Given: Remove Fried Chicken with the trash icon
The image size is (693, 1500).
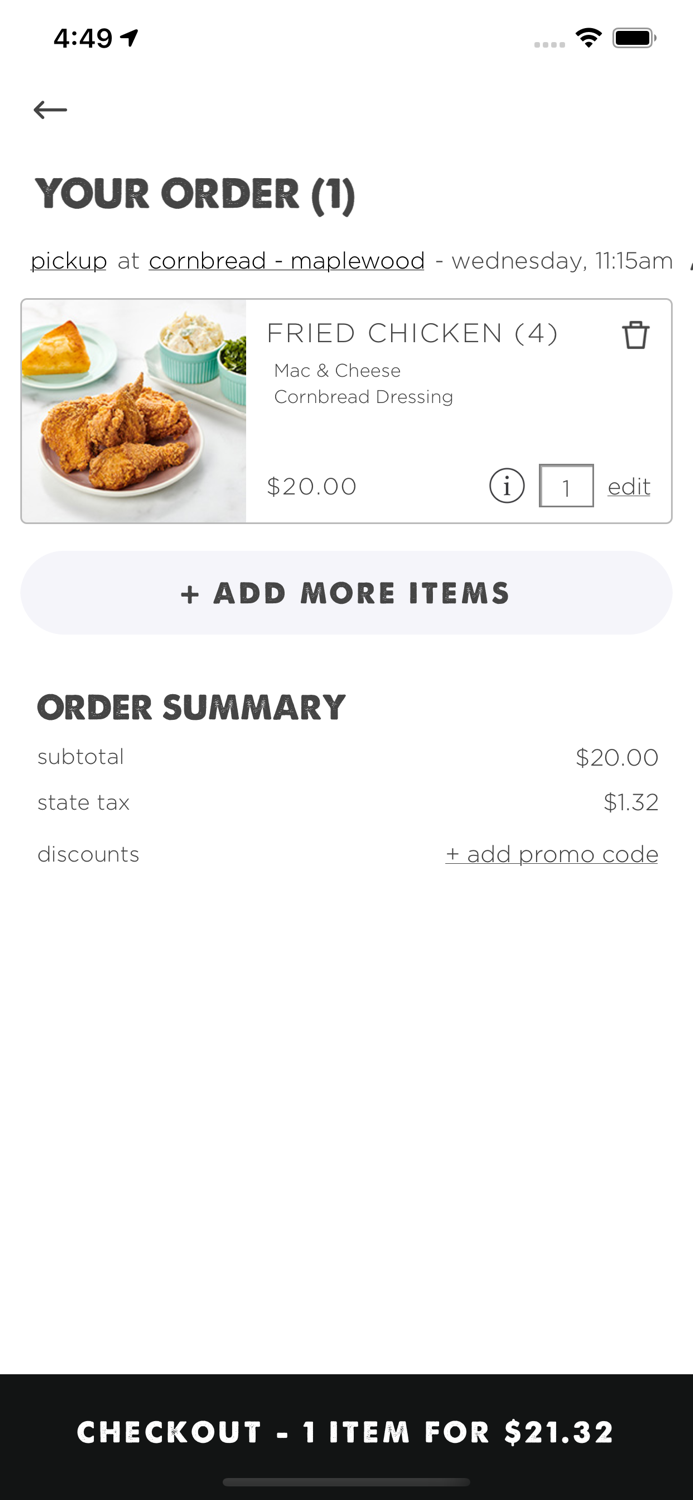Looking at the screenshot, I should 636,335.
